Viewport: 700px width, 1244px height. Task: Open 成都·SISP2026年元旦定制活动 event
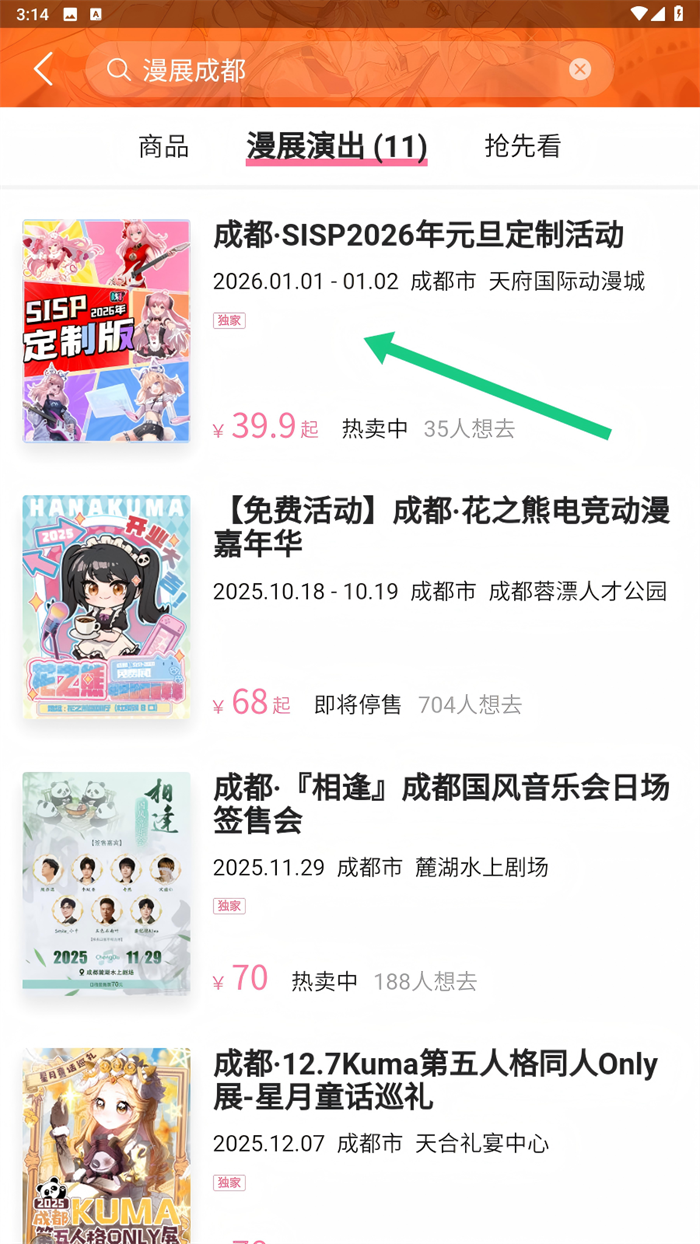pos(418,236)
